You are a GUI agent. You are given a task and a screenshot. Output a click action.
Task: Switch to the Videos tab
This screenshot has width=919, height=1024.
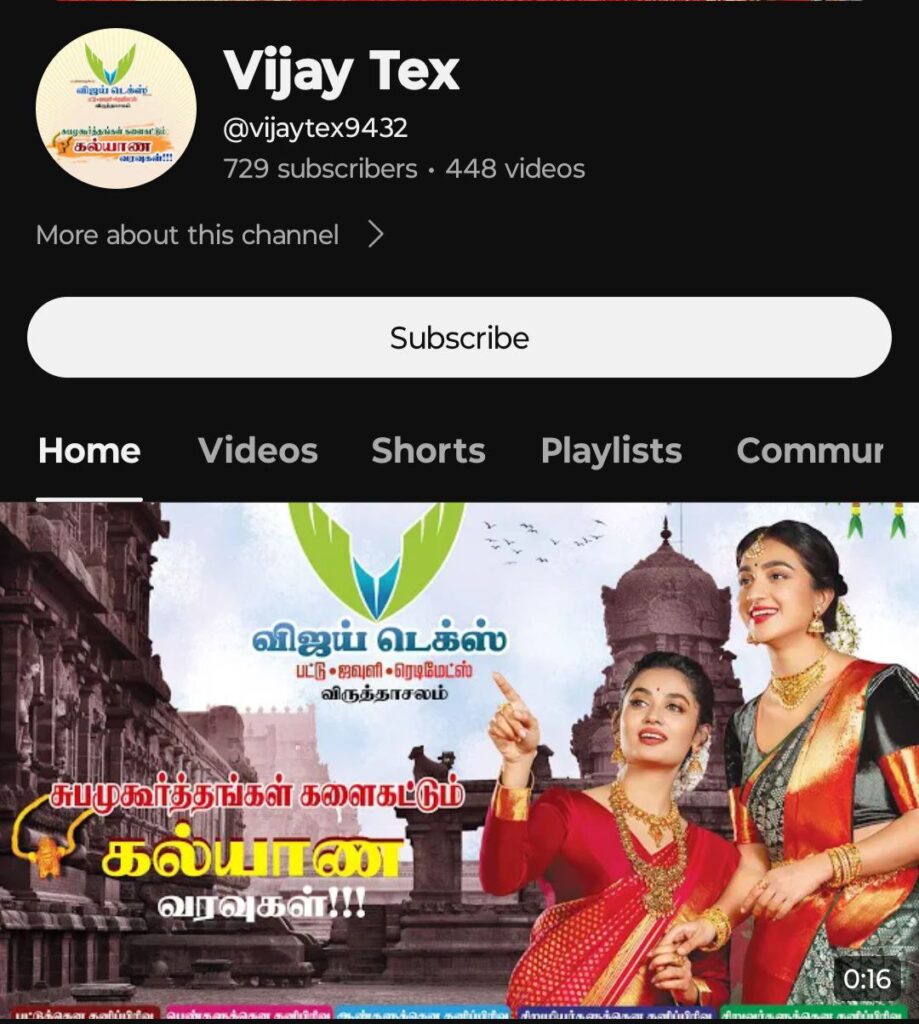tap(258, 451)
